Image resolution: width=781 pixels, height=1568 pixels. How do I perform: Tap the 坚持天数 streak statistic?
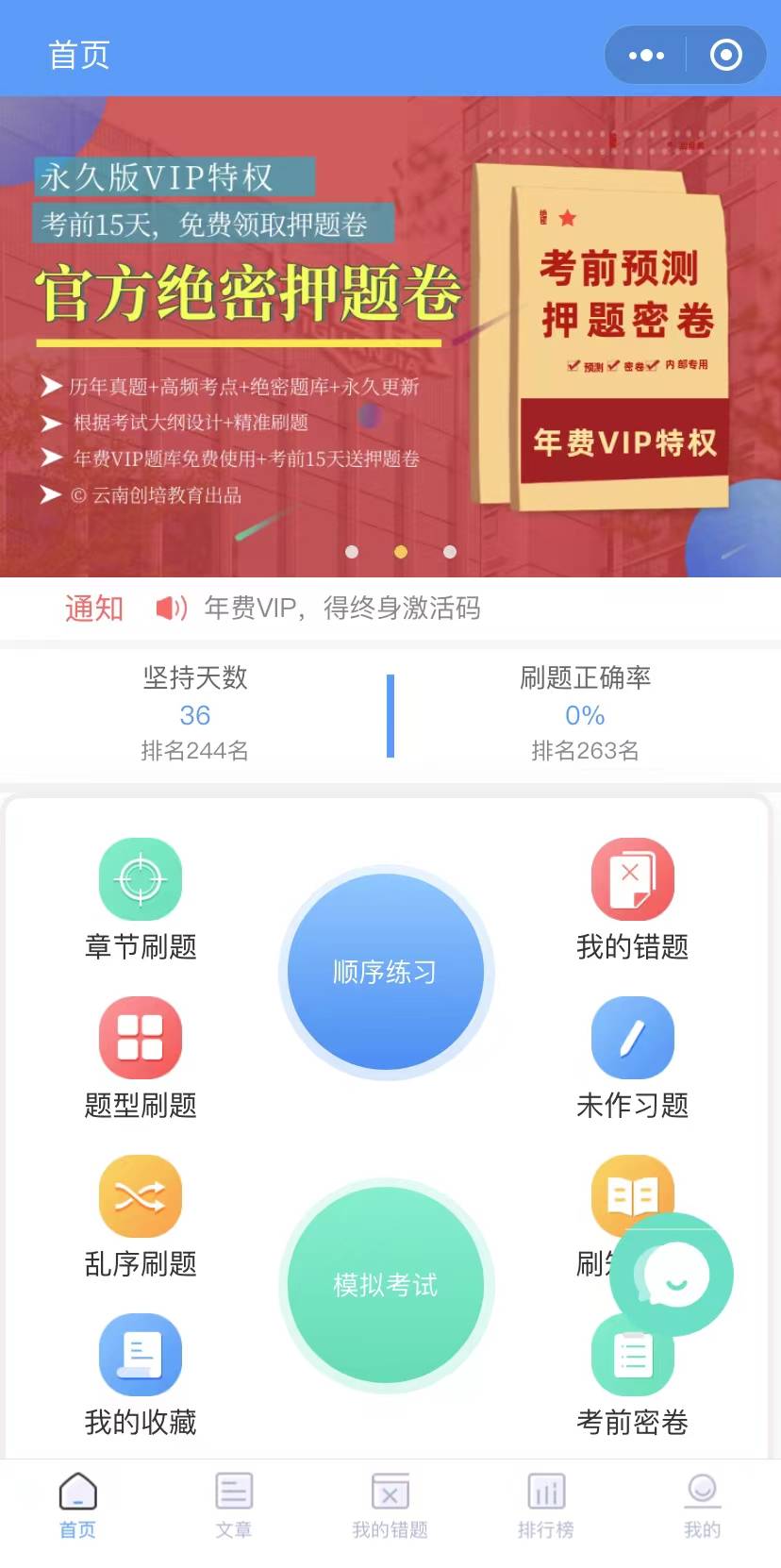[195, 714]
